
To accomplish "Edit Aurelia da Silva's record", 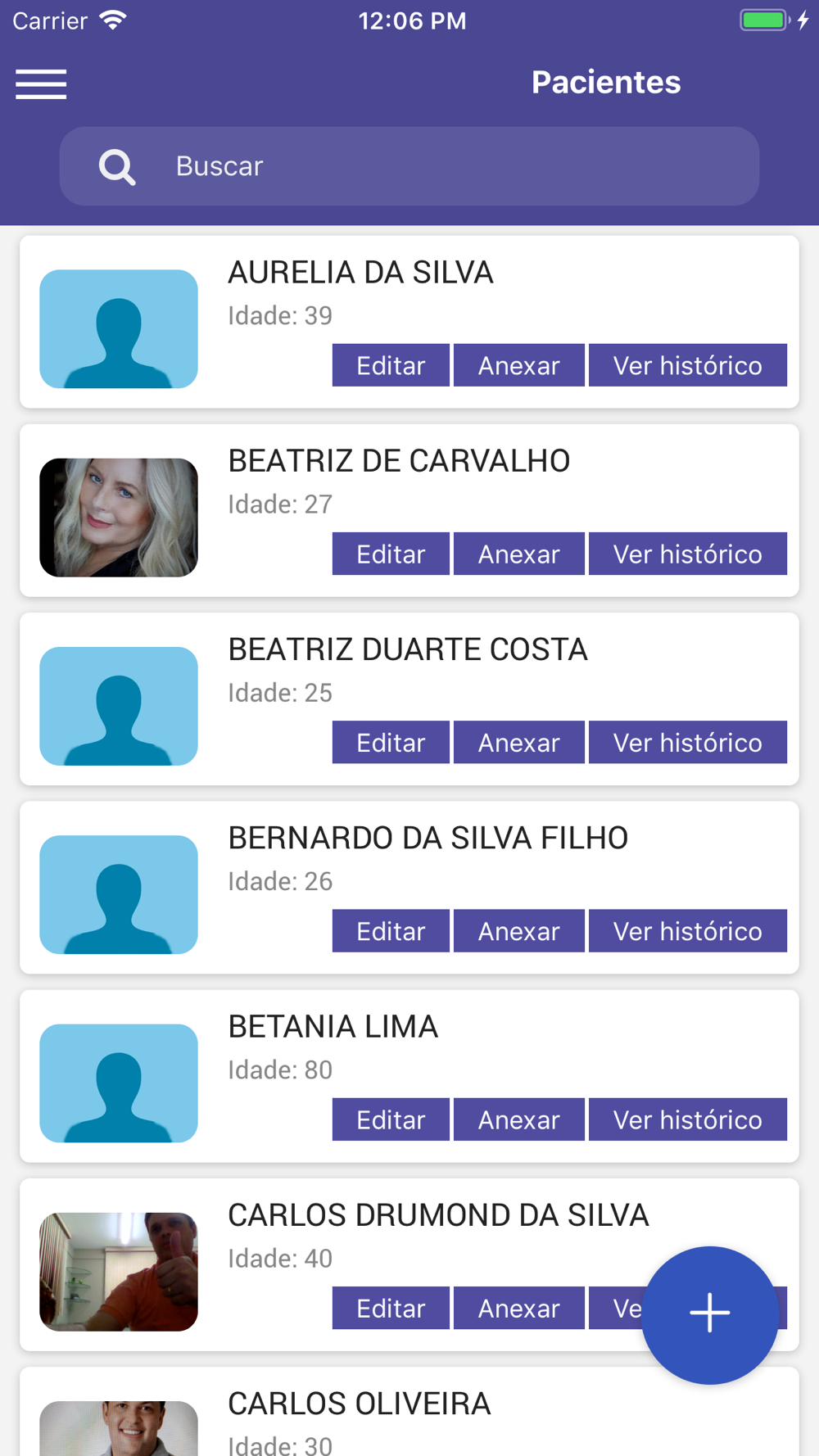I will (x=391, y=365).
